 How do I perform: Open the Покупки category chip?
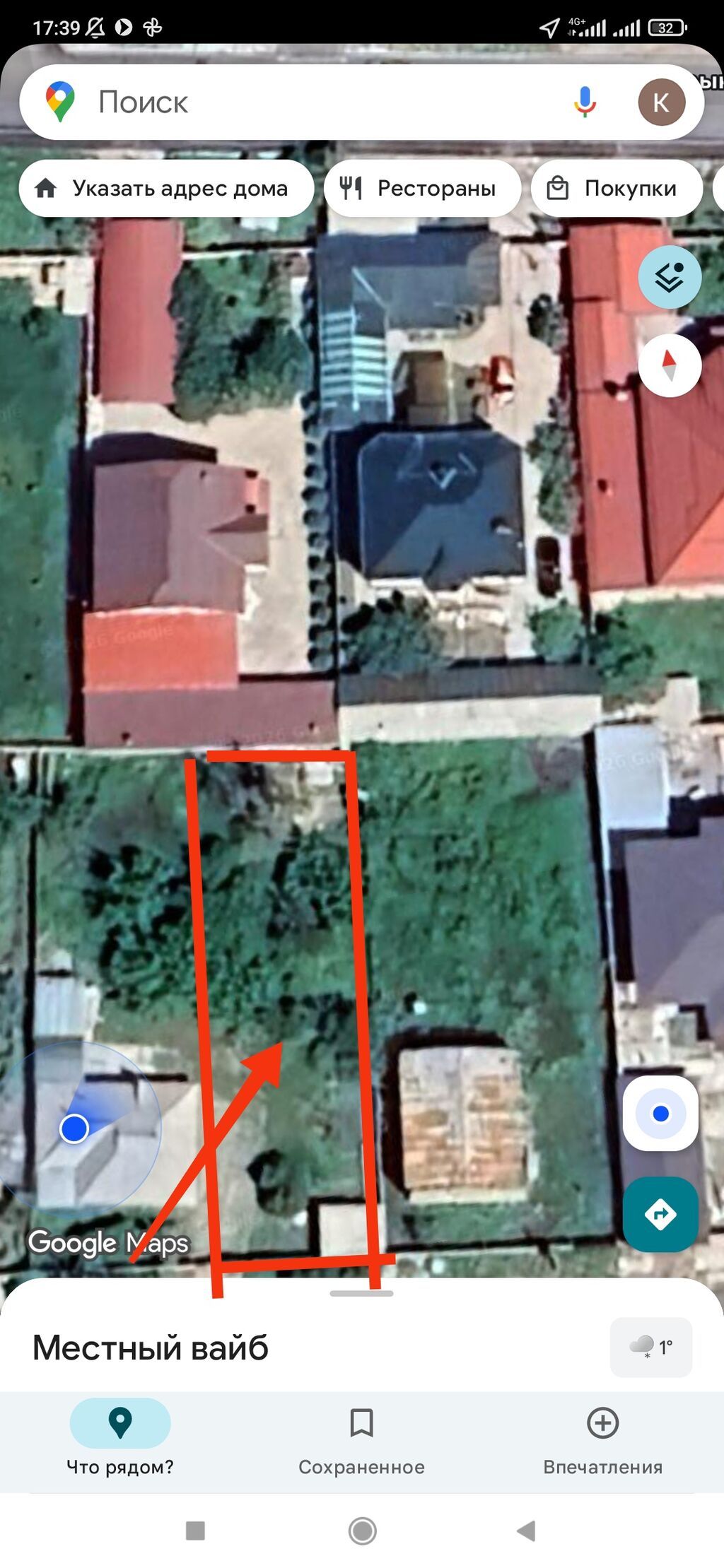pyautogui.click(x=617, y=188)
